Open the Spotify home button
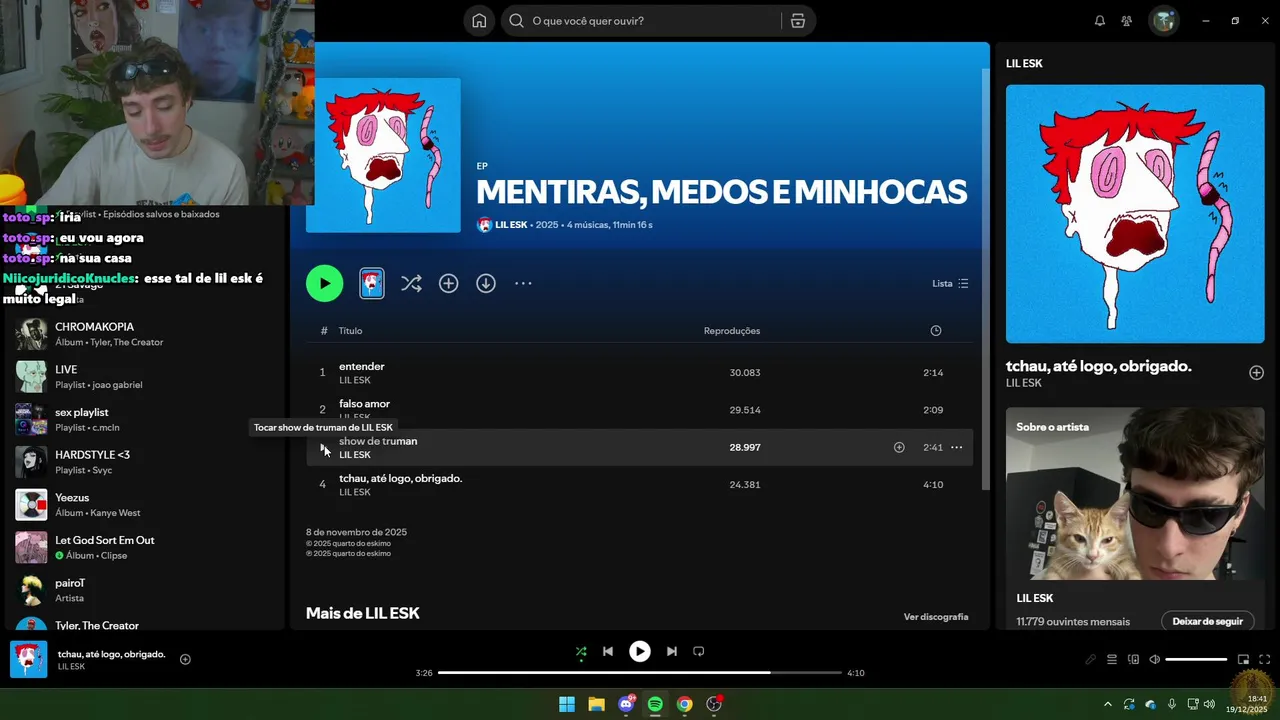1280x720 pixels. coord(479,21)
